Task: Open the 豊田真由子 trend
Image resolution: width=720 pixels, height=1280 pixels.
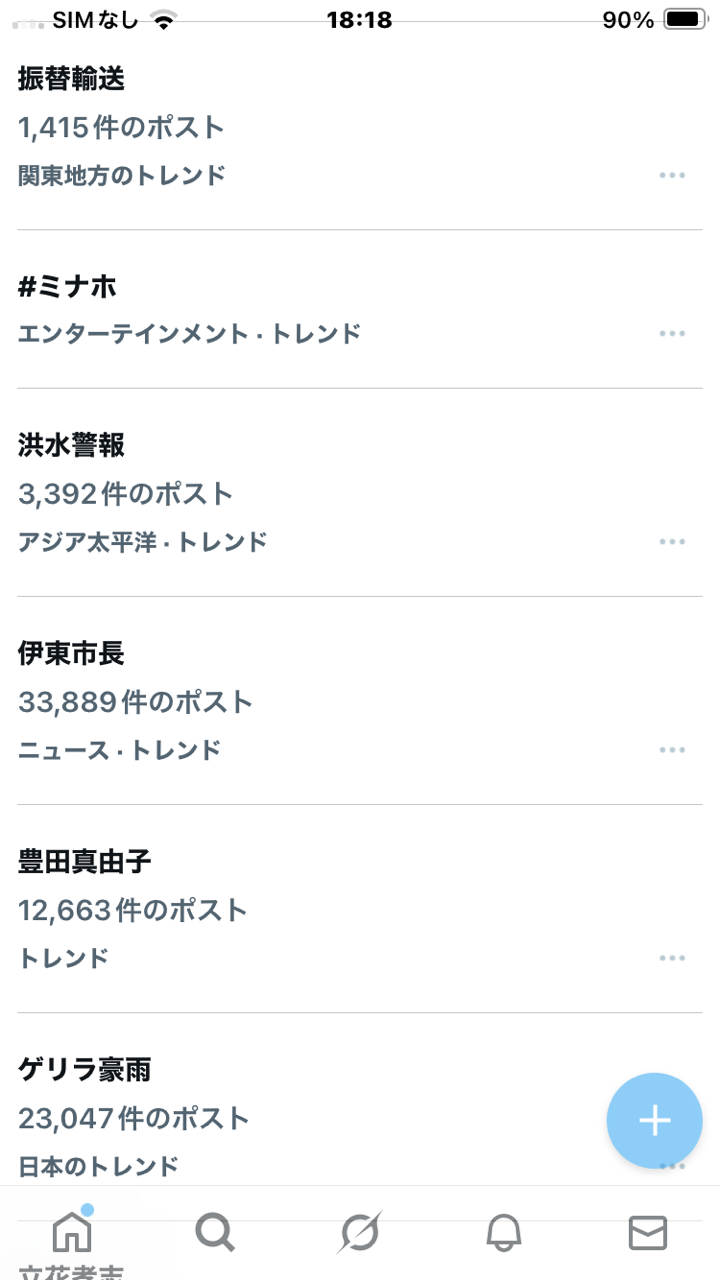Action: (x=85, y=862)
